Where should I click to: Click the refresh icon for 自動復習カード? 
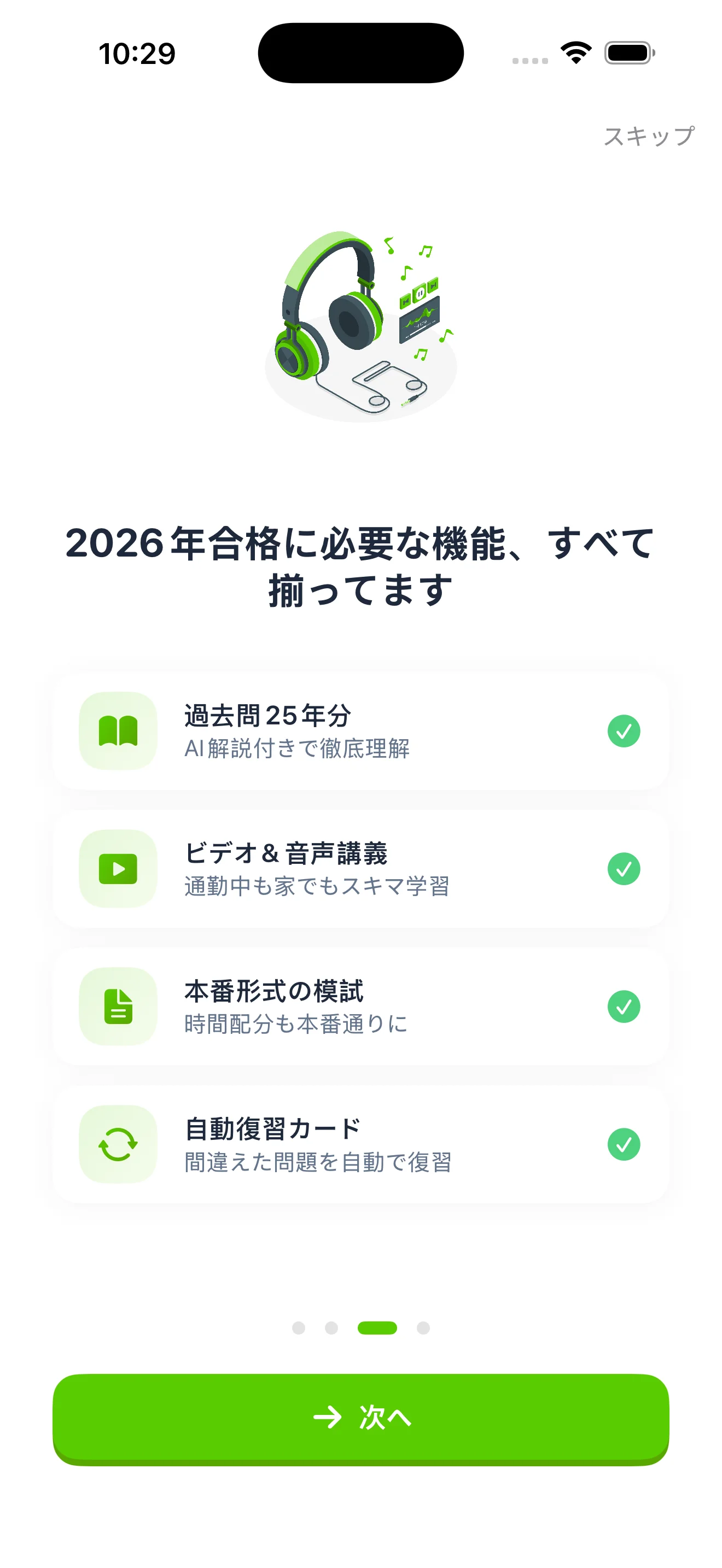(118, 1144)
